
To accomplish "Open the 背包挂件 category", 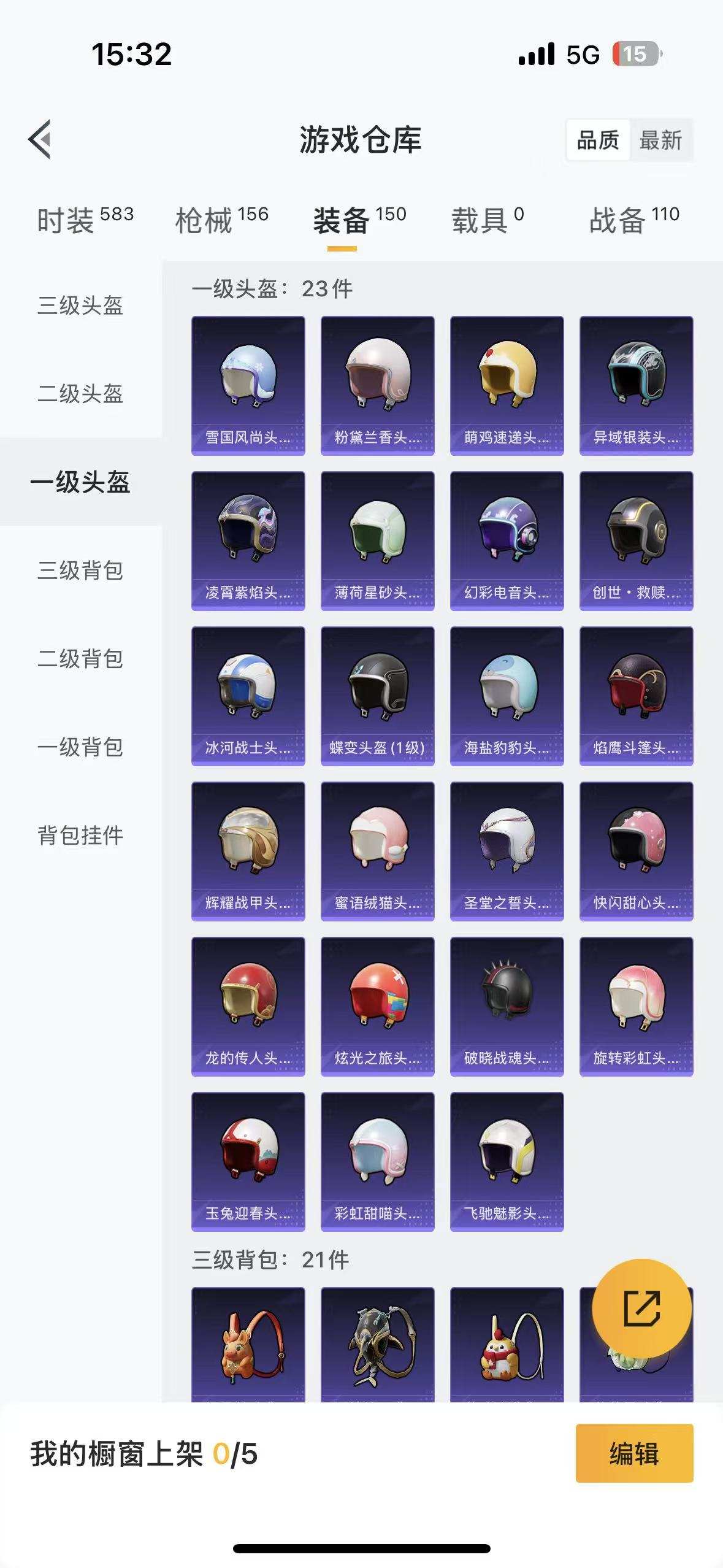I will coord(80,836).
